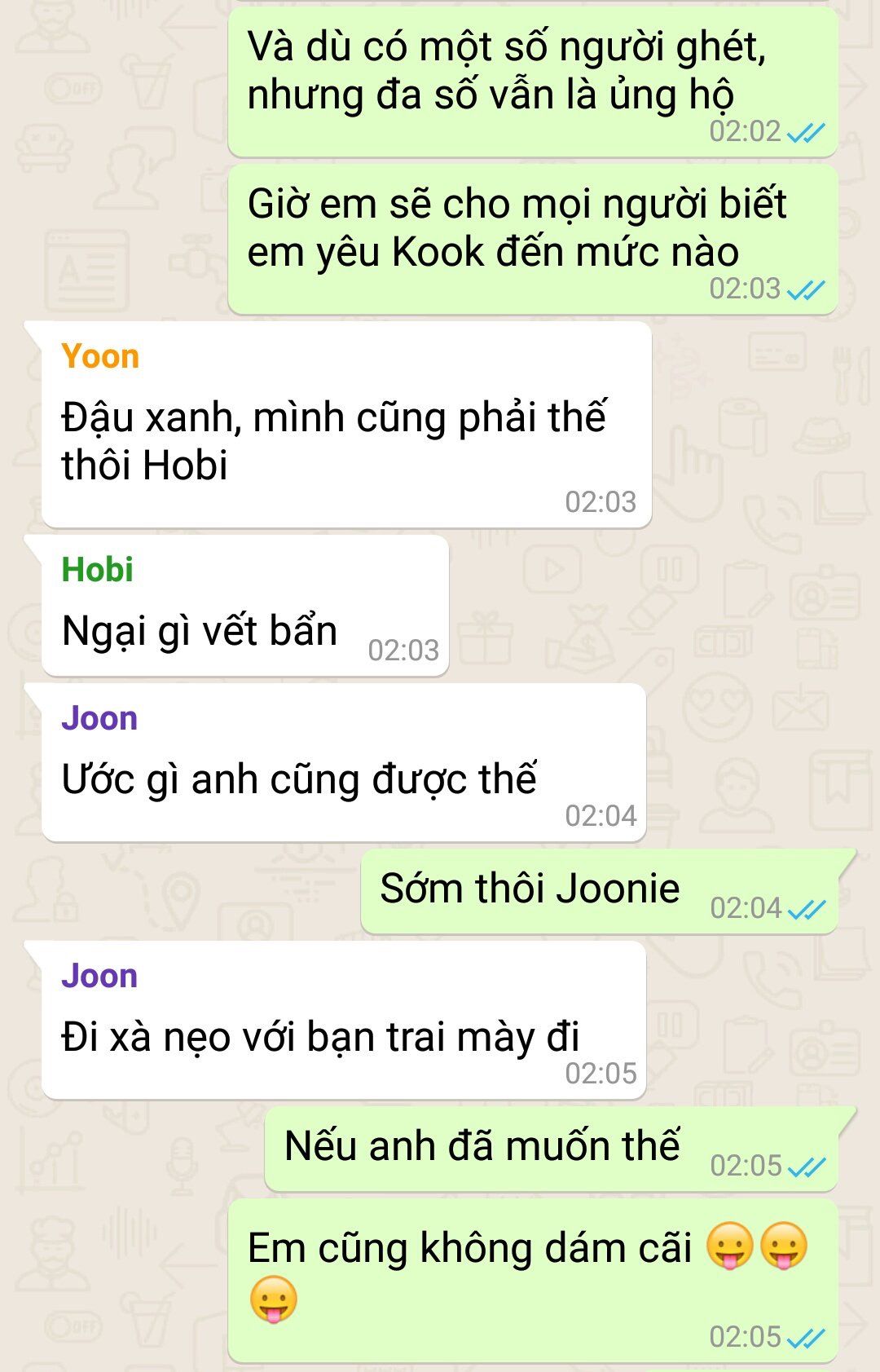Image resolution: width=880 pixels, height=1372 pixels.
Task: Tap the sender name Hobi
Action: tap(97, 570)
